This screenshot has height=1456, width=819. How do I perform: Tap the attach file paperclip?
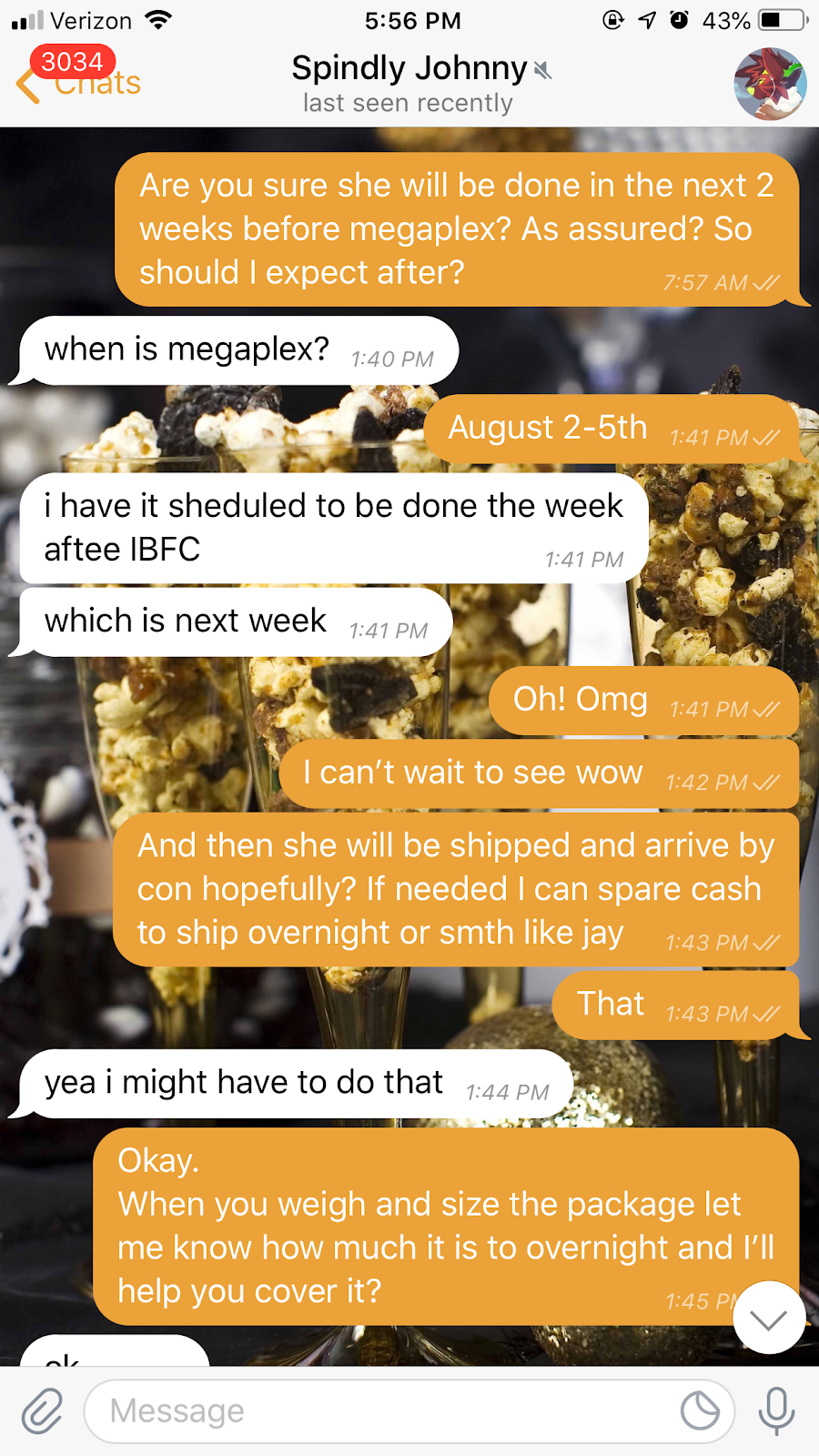tap(42, 1411)
